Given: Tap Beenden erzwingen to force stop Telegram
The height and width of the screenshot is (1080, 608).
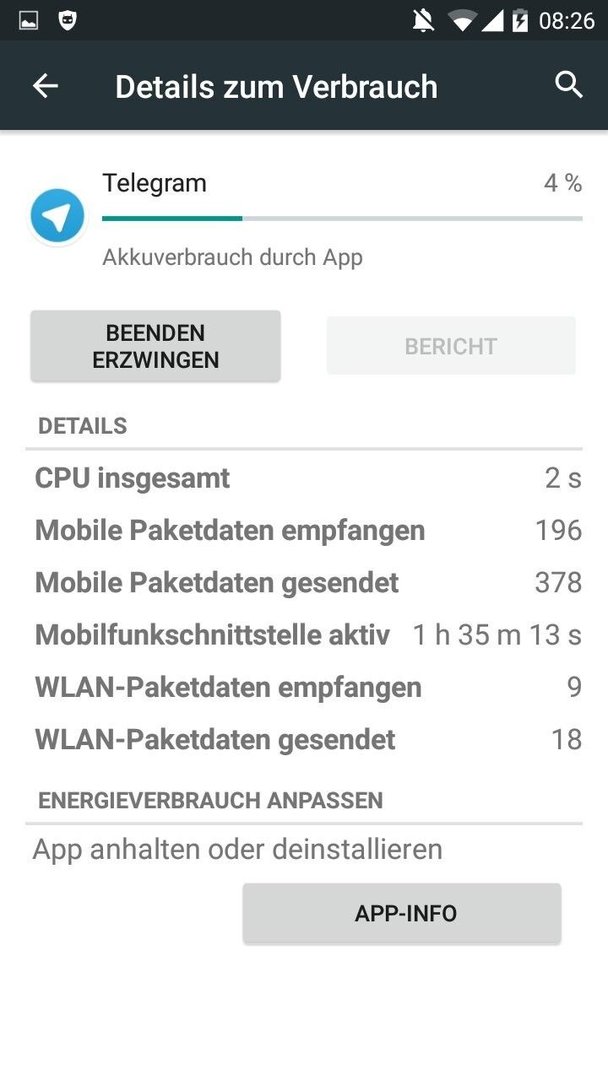Looking at the screenshot, I should click(x=156, y=346).
